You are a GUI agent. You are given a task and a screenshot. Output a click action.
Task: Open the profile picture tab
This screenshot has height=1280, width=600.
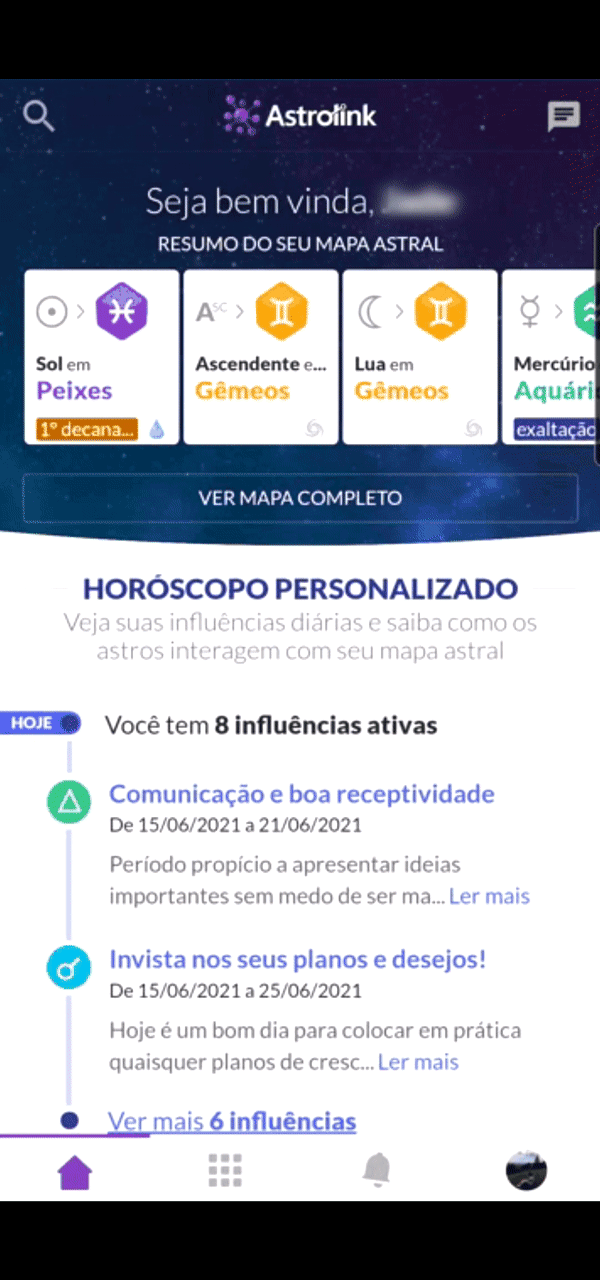click(526, 1171)
